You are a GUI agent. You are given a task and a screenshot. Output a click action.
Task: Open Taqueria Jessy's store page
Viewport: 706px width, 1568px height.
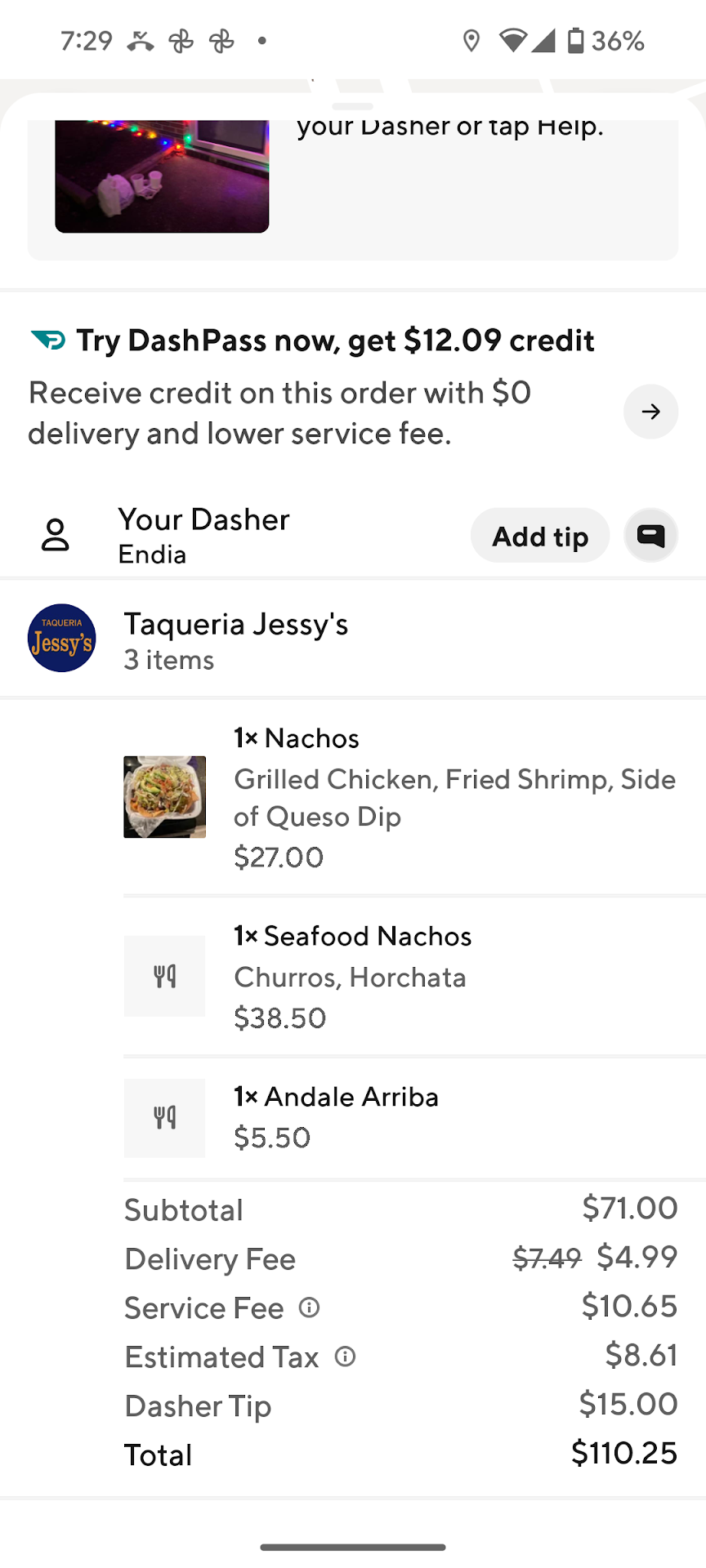click(235, 639)
